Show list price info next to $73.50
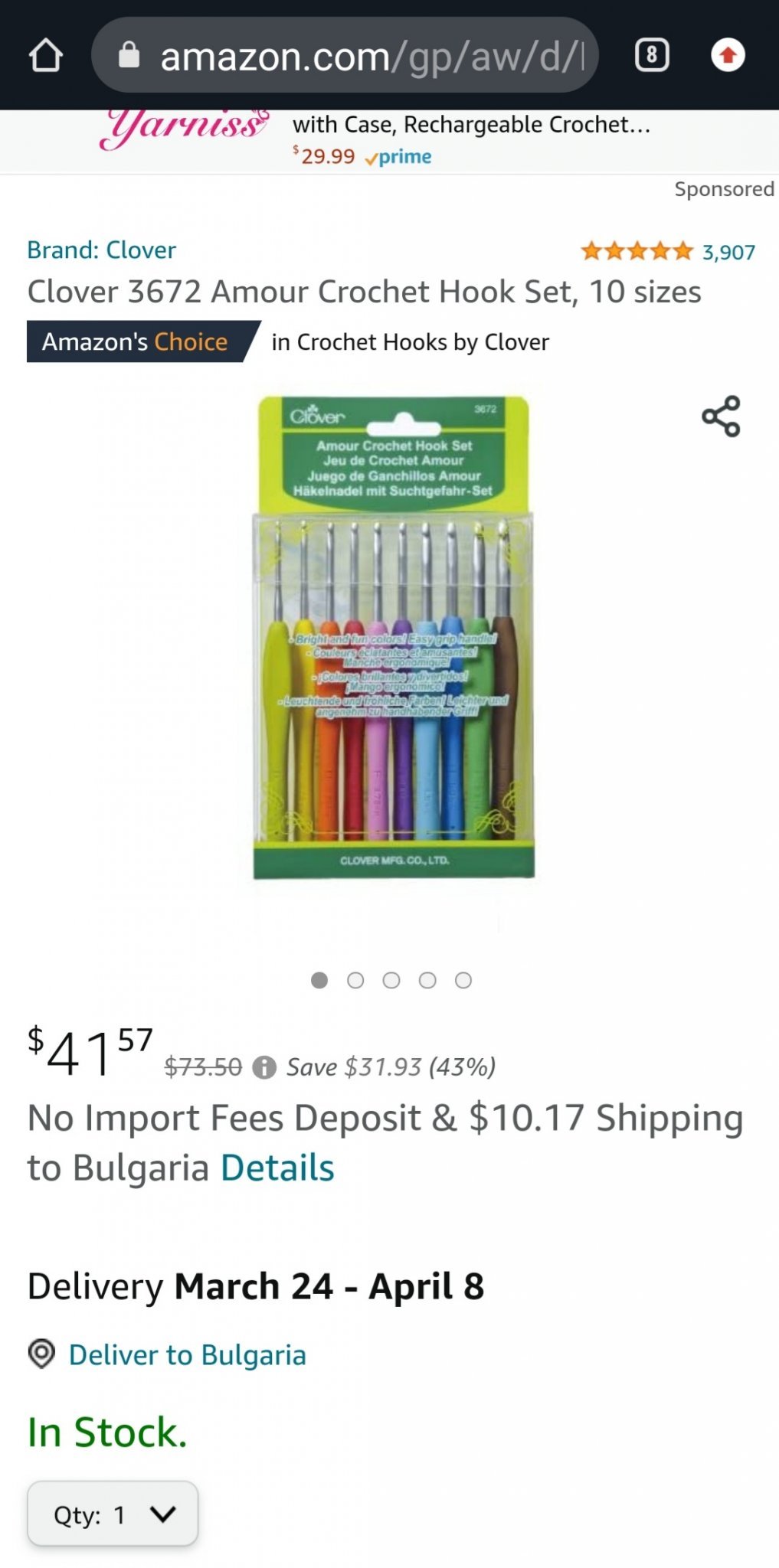The width and height of the screenshot is (779, 1568). tap(264, 1067)
